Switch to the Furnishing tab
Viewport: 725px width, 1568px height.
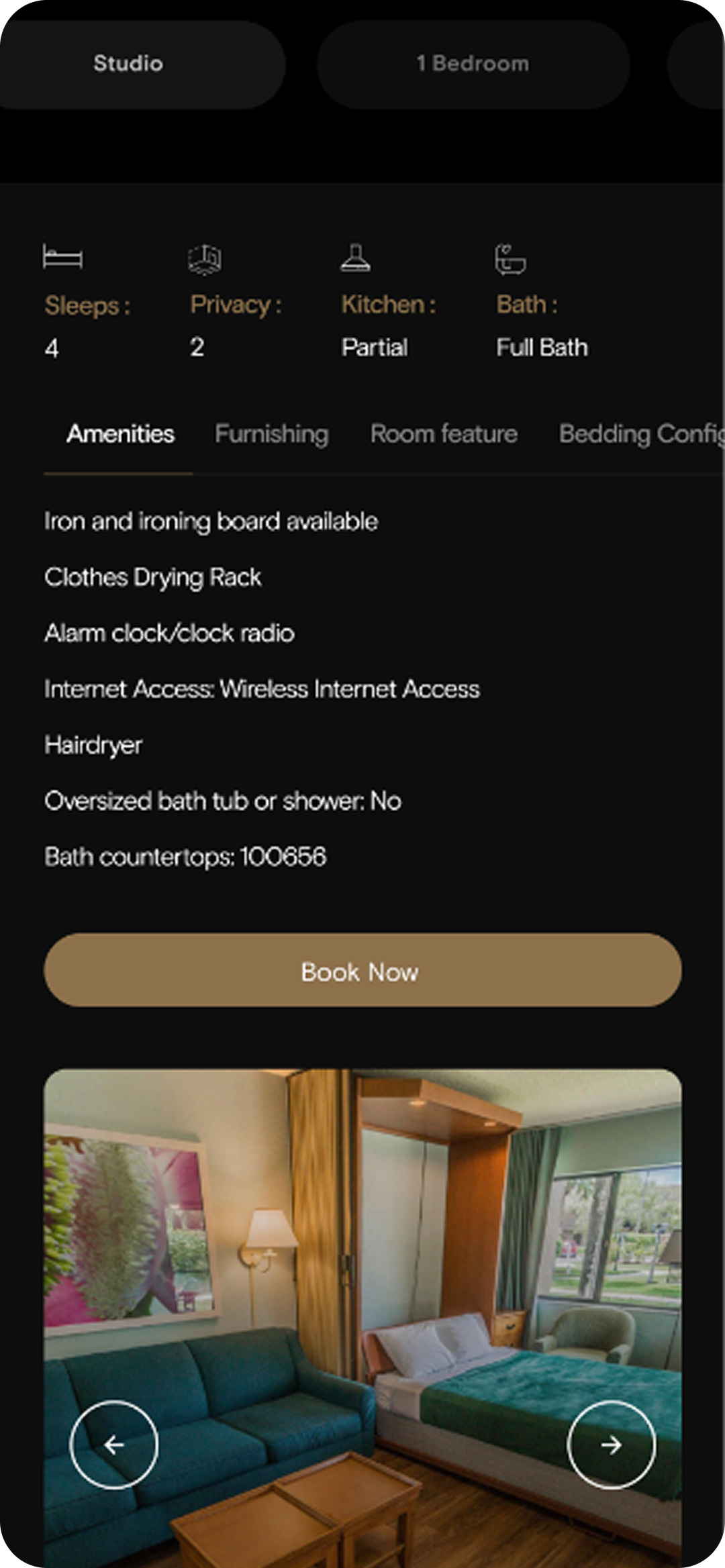(x=272, y=434)
